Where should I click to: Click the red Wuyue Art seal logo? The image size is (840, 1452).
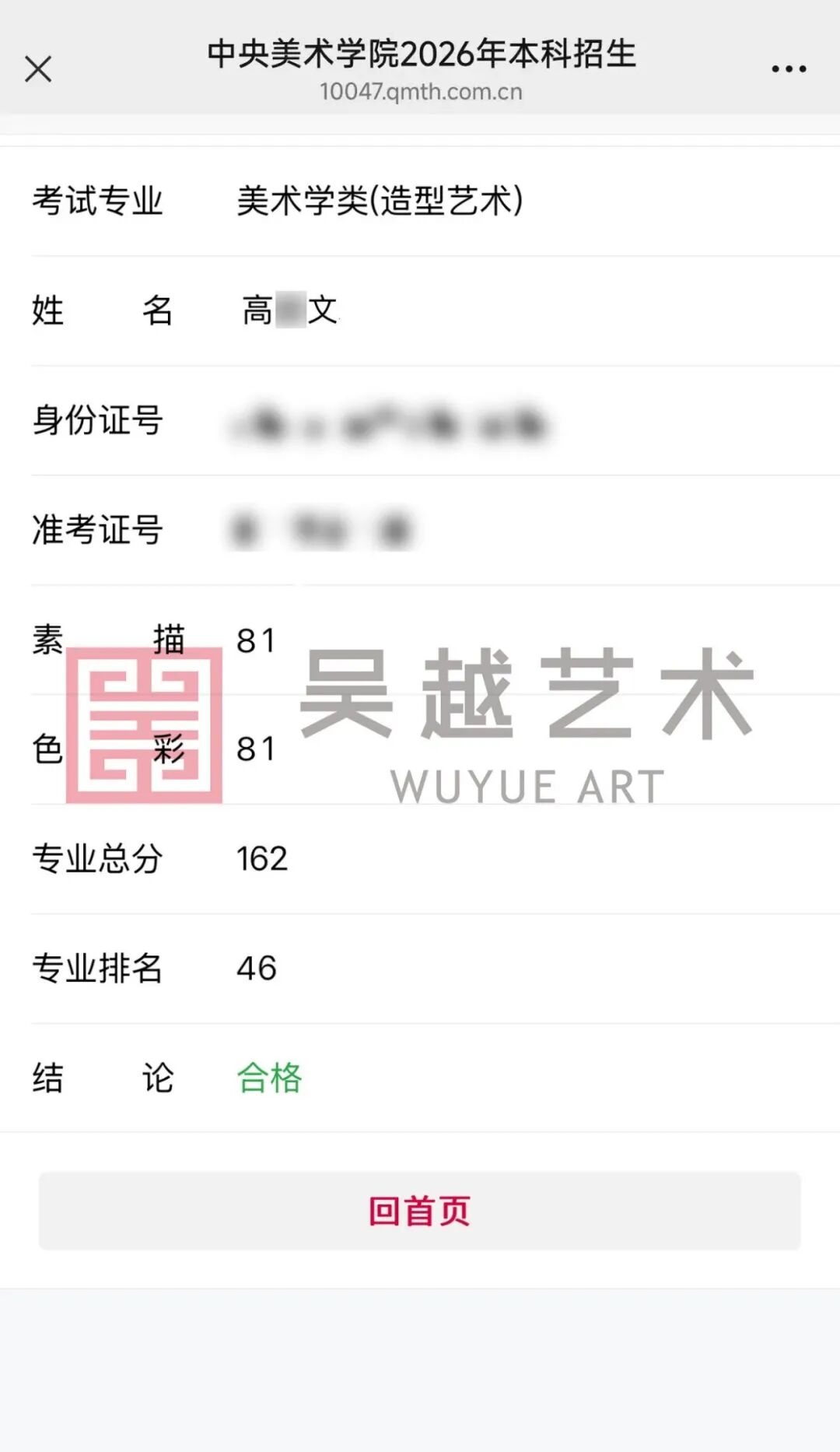144,724
